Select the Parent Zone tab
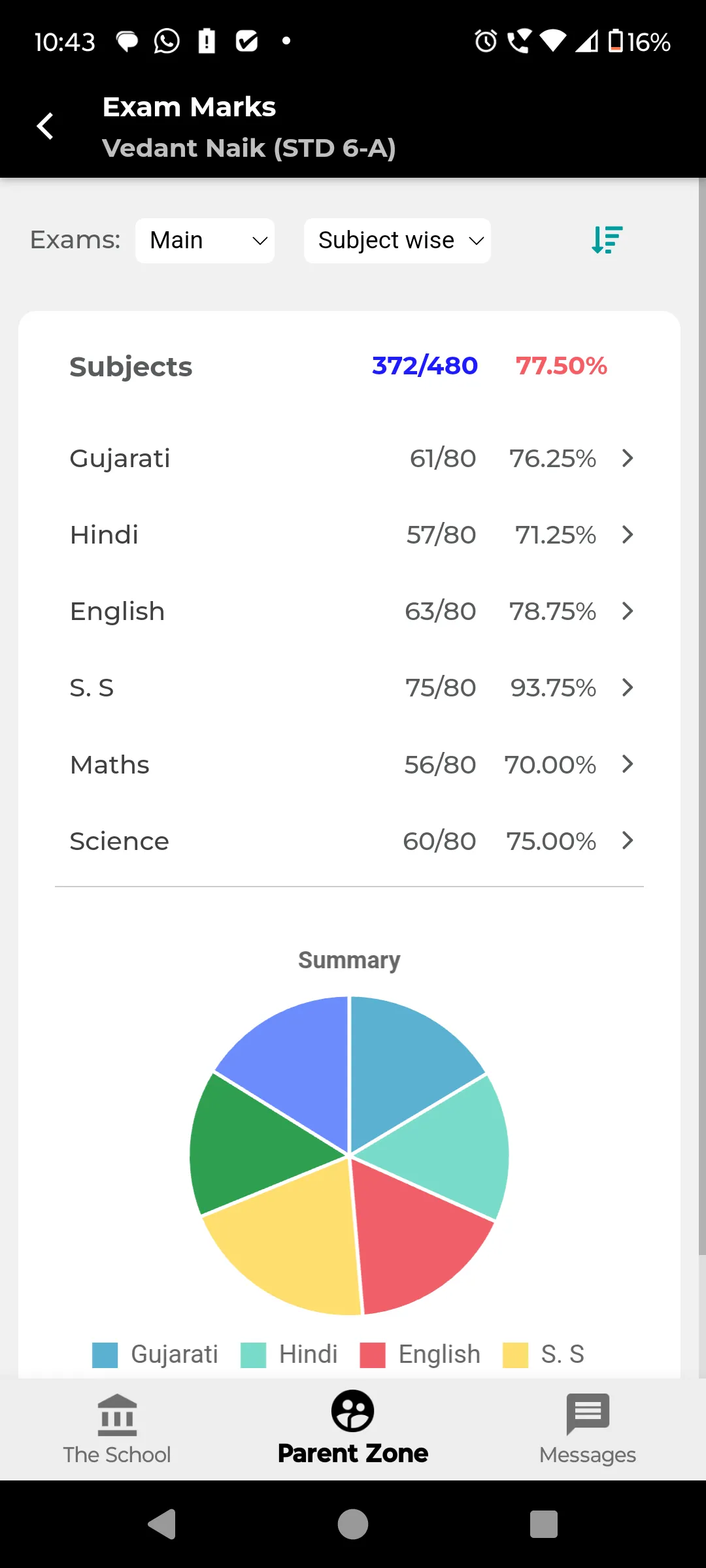 353,1429
